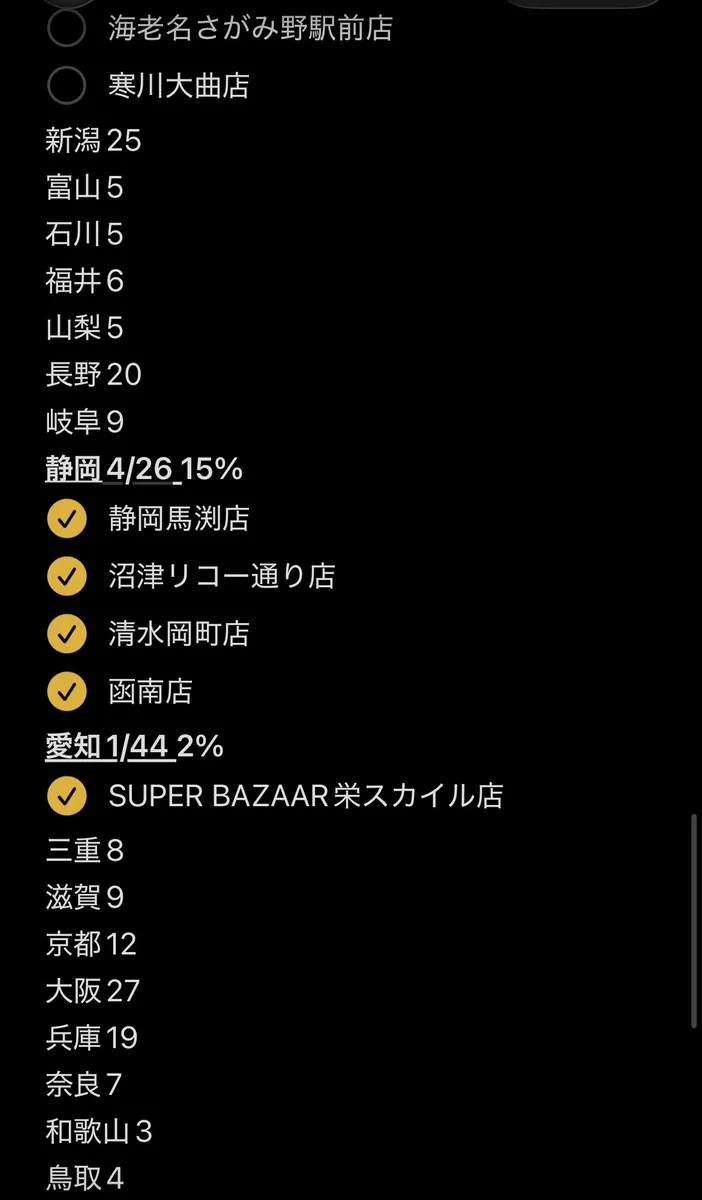Check off 寒川大曲店

(67, 86)
